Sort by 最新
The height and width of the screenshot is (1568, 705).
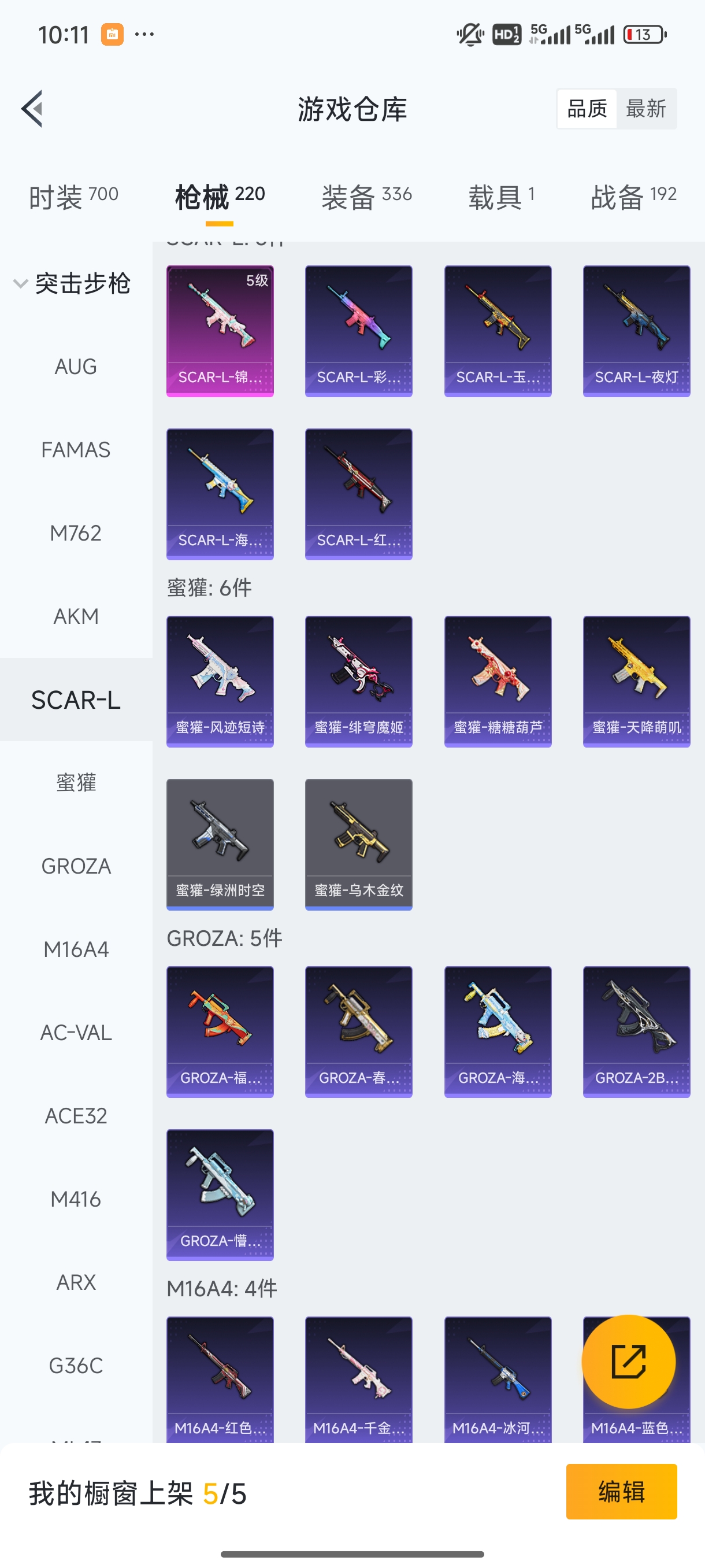coord(645,109)
